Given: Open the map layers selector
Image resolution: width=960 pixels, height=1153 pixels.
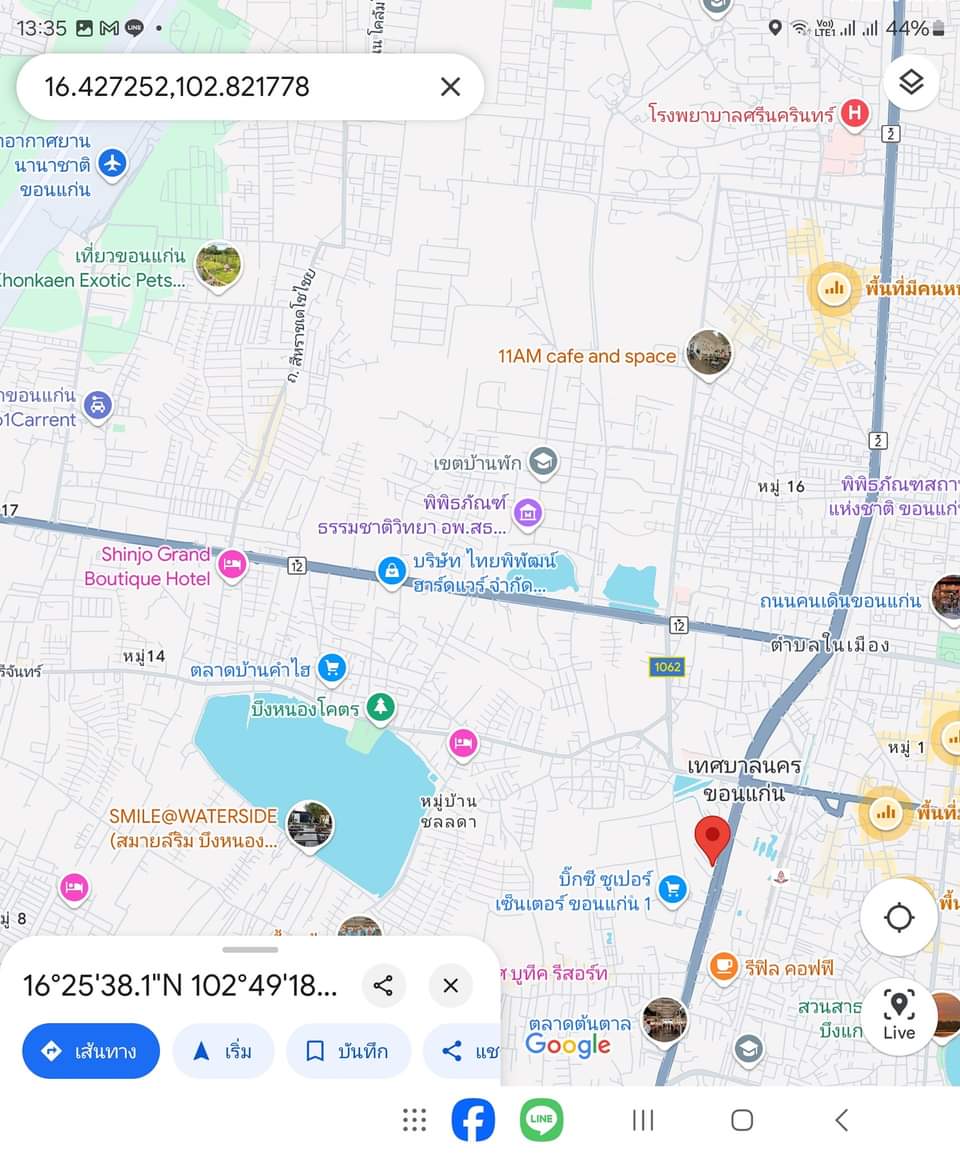Looking at the screenshot, I should coord(910,82).
